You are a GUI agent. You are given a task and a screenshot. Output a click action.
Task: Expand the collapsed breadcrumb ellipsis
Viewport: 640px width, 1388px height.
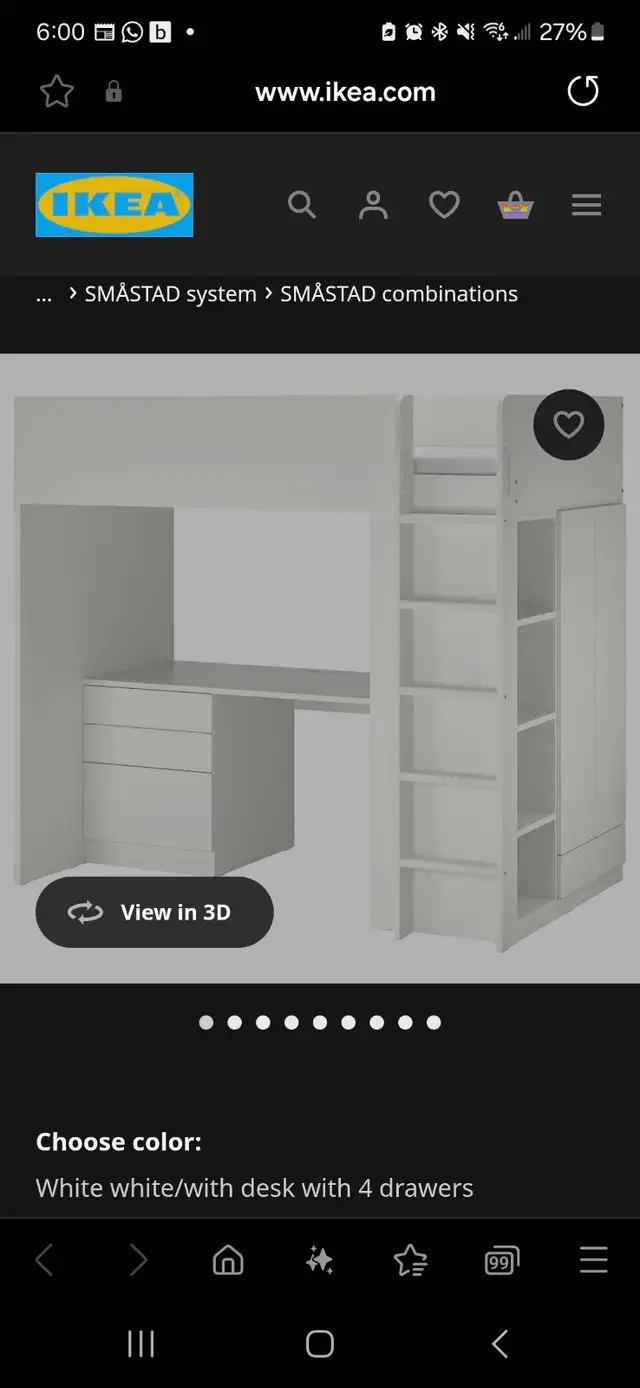(x=44, y=294)
